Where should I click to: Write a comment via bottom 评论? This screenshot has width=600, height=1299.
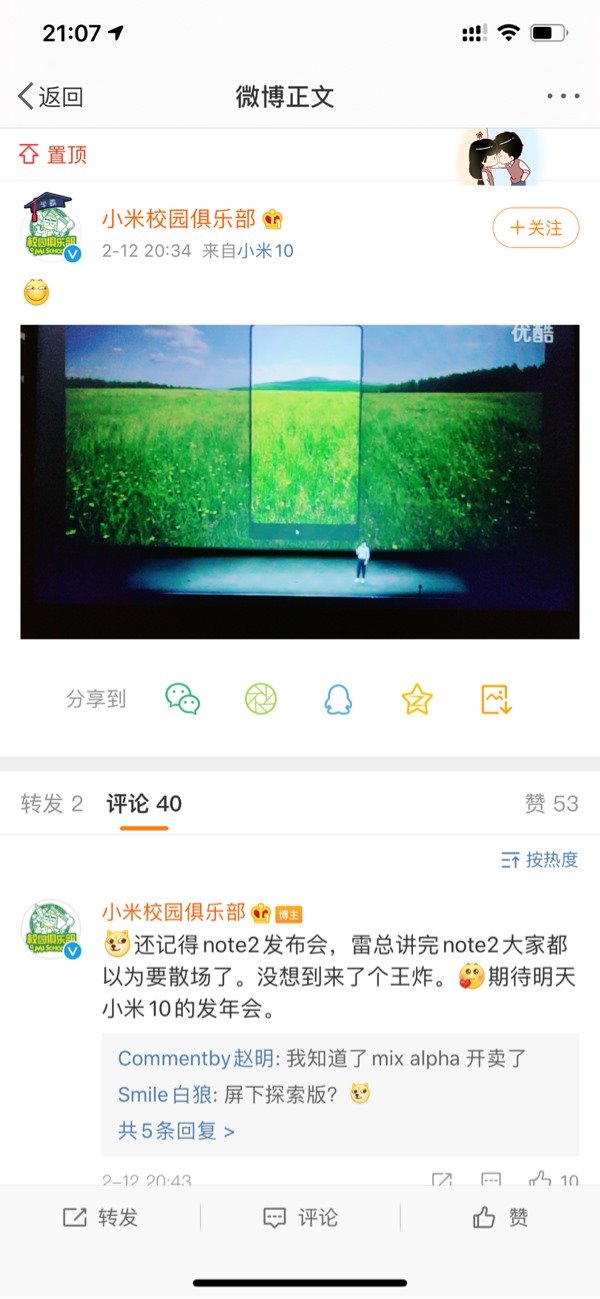point(300,1217)
